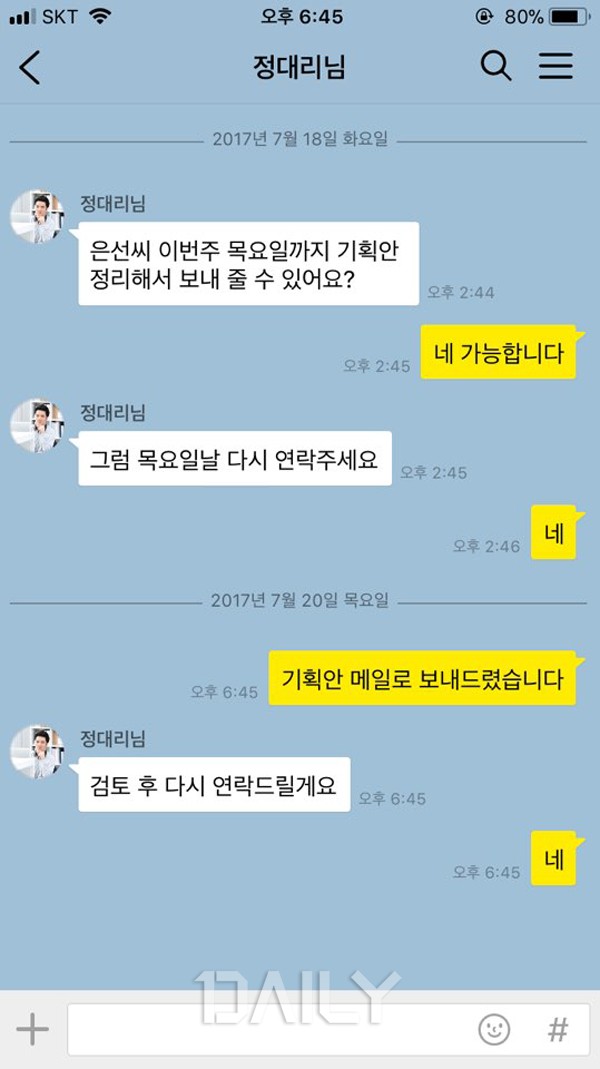Open the plus attachment options
The height and width of the screenshot is (1069, 600).
(x=32, y=1029)
